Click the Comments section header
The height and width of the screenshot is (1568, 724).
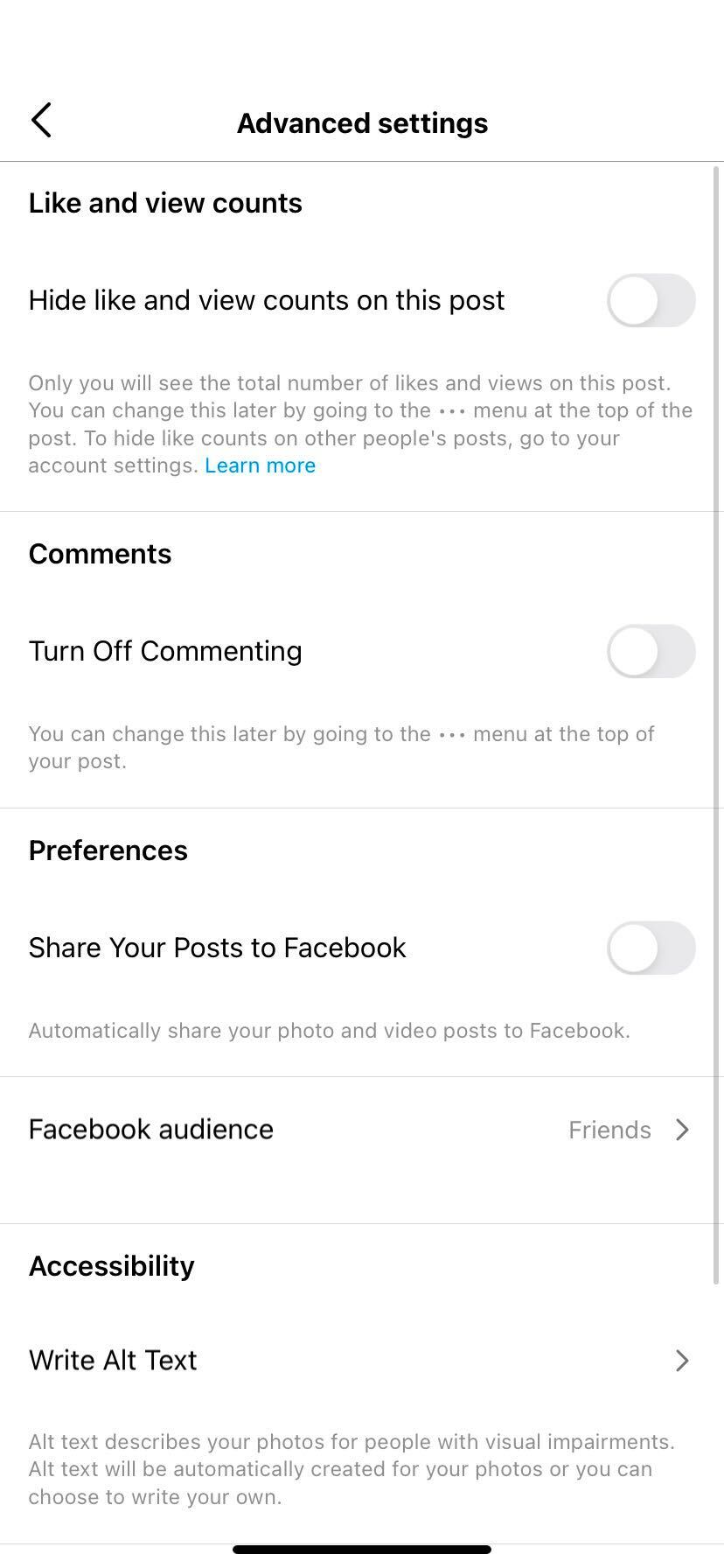[x=100, y=553]
